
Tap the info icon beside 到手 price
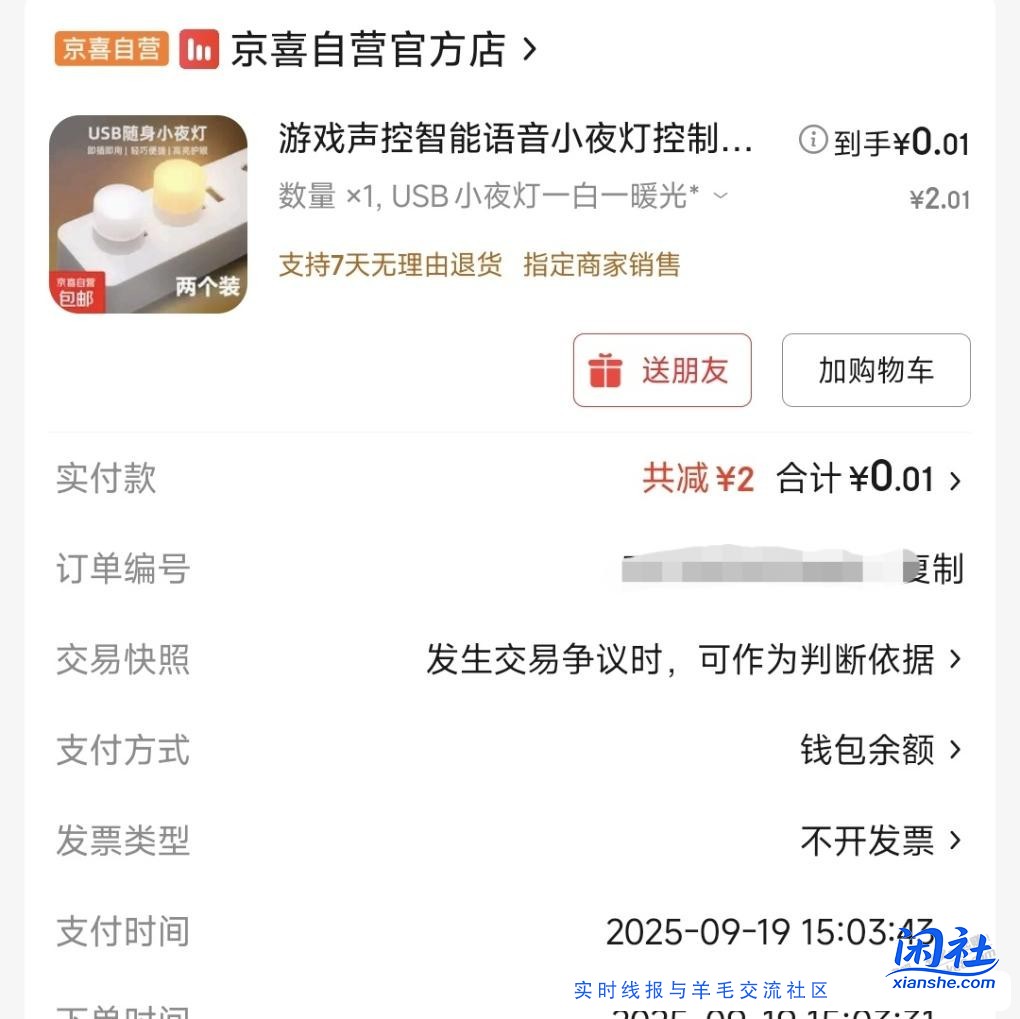(813, 141)
